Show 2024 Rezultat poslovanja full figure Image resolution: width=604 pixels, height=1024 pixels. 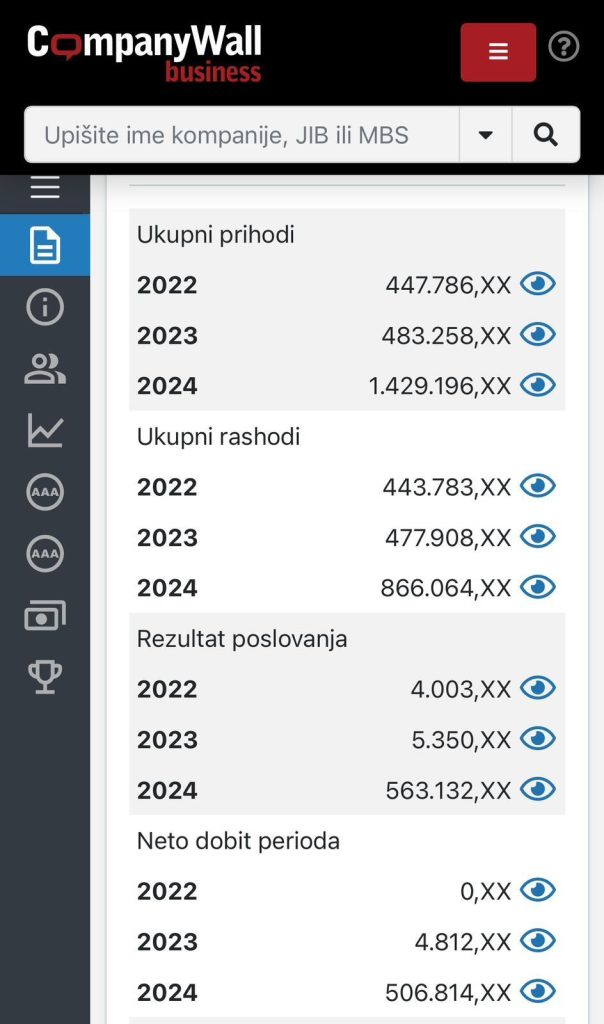(538, 790)
